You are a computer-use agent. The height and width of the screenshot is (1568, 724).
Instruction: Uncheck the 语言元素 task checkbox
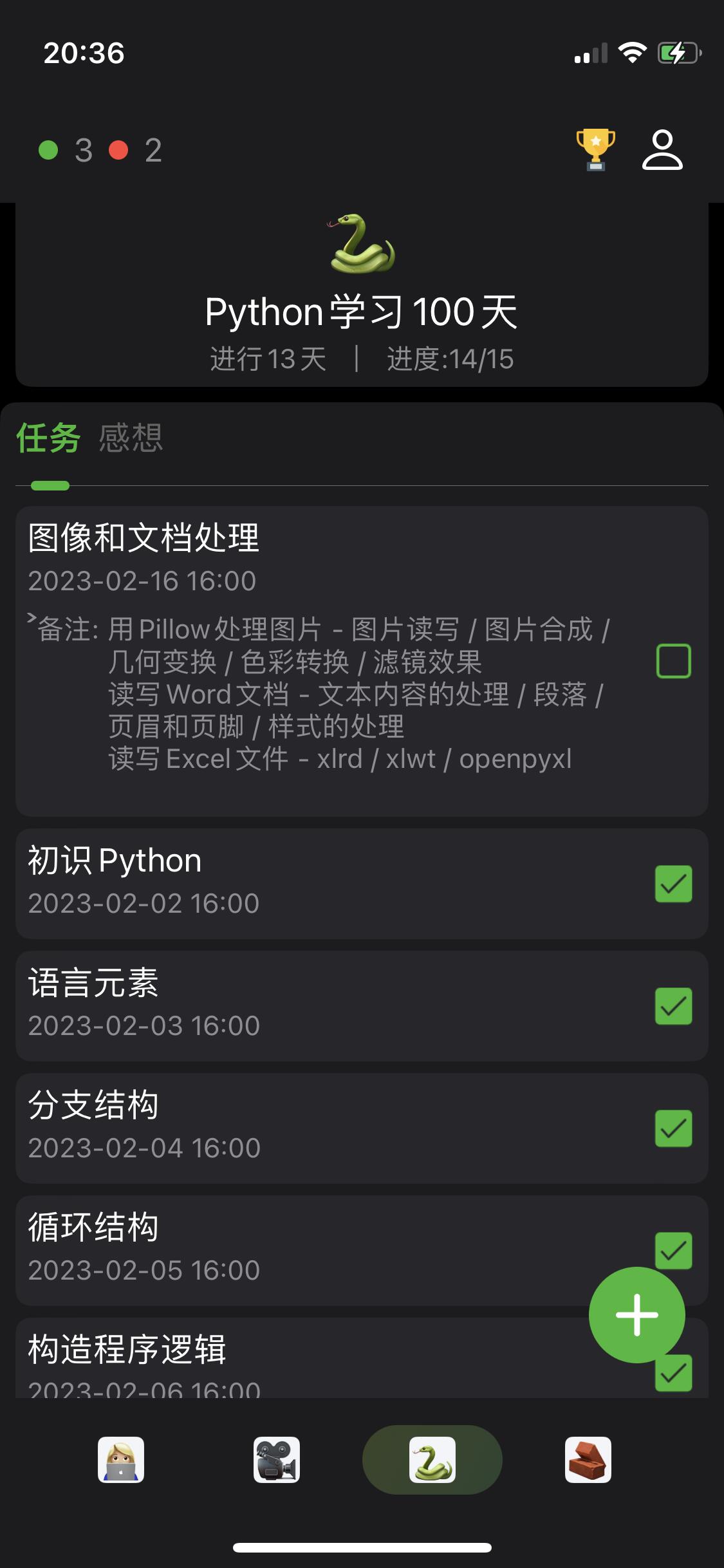(x=673, y=1006)
